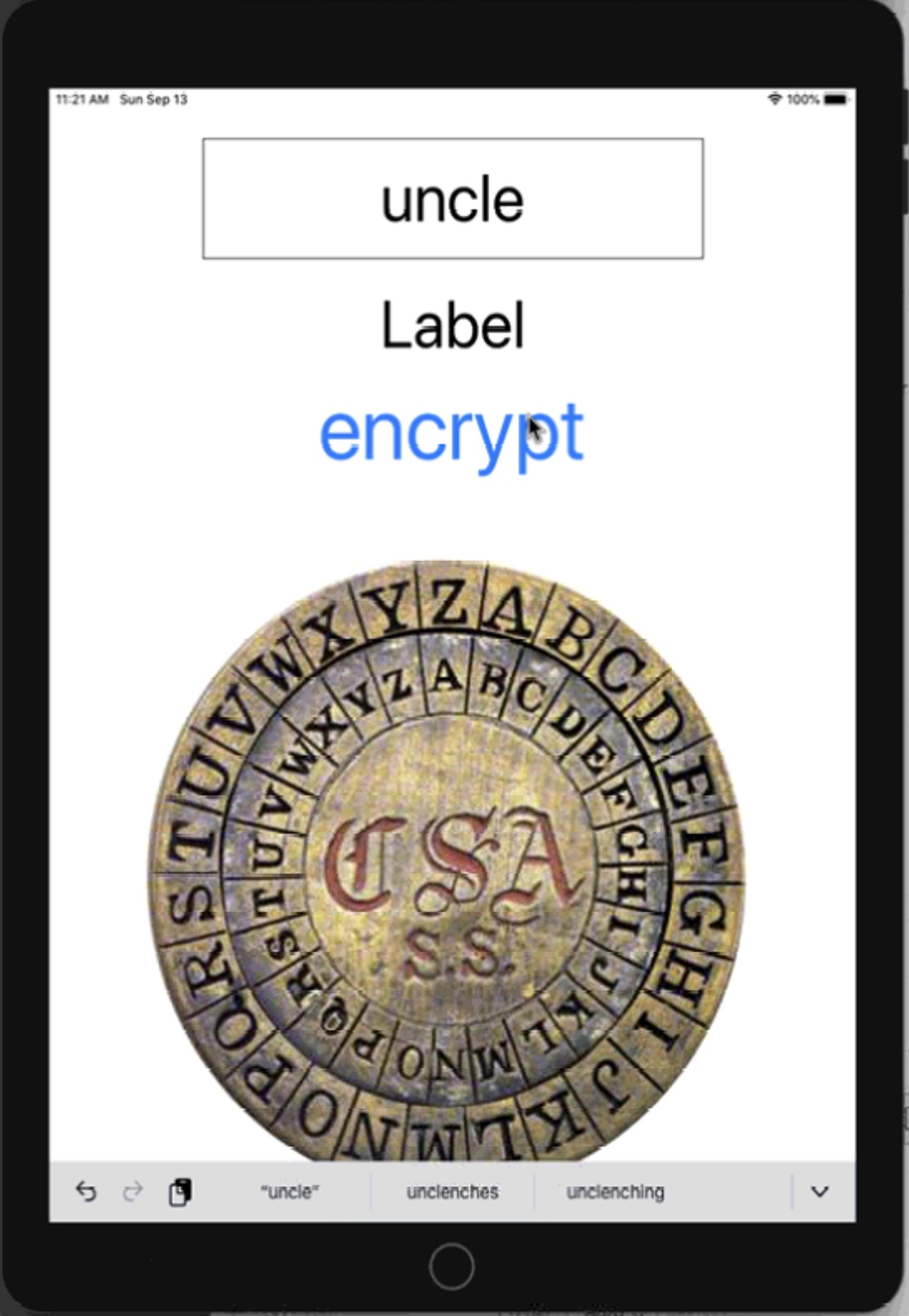Pick the "unclenching" suggestion
The width and height of the screenshot is (909, 1316).
(x=615, y=1192)
